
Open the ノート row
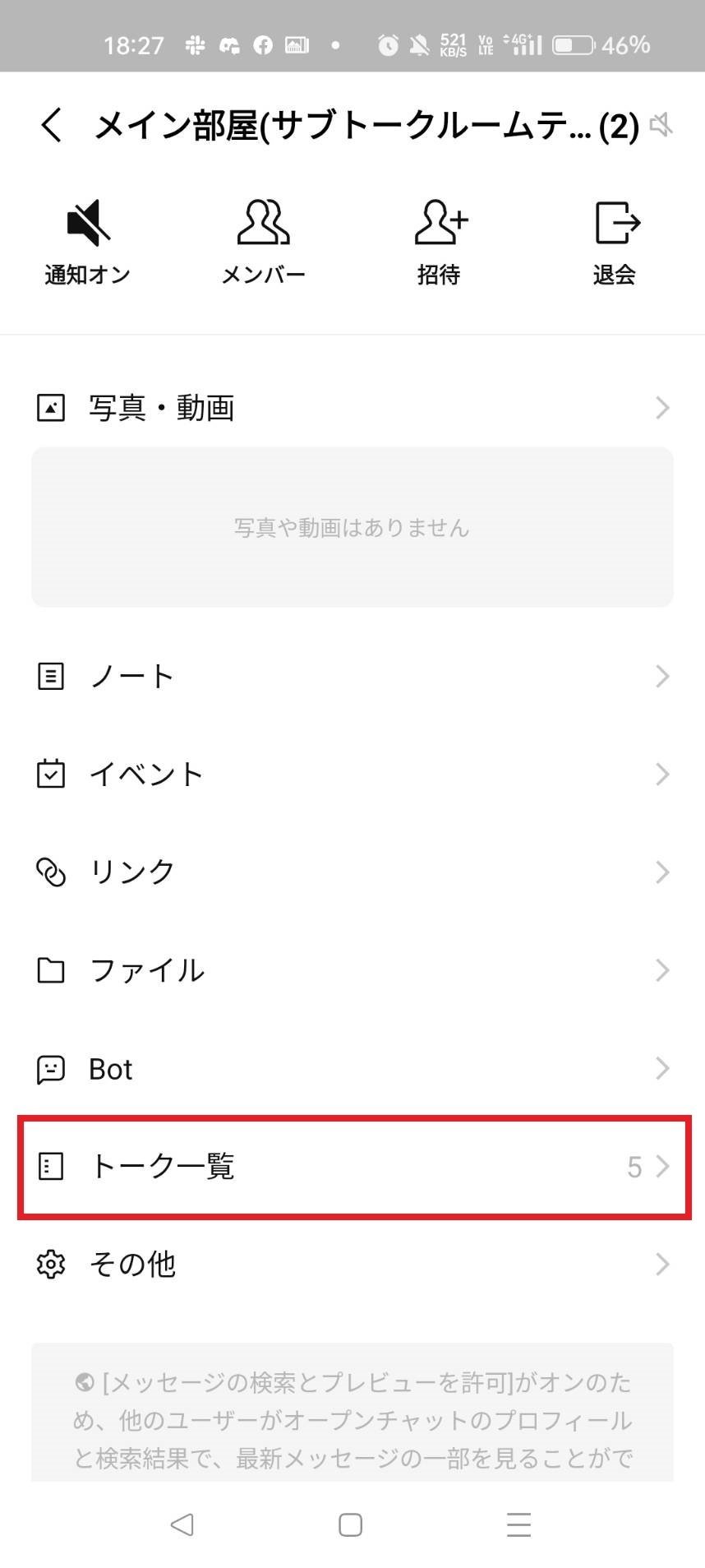click(x=352, y=677)
